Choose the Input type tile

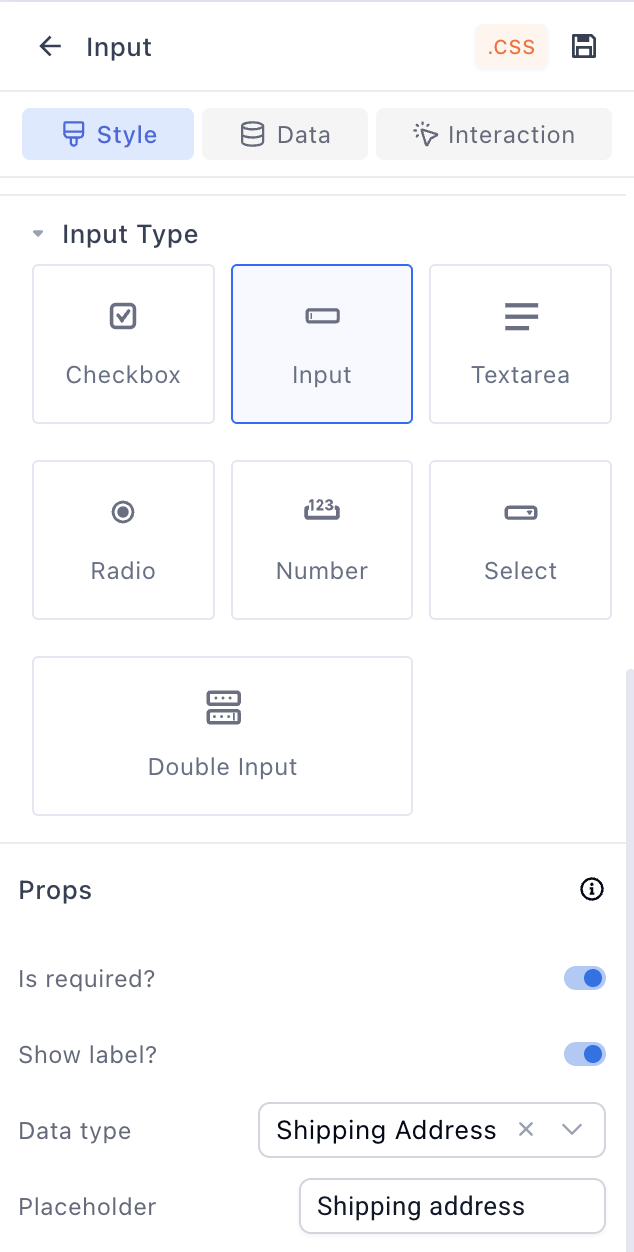coord(322,344)
